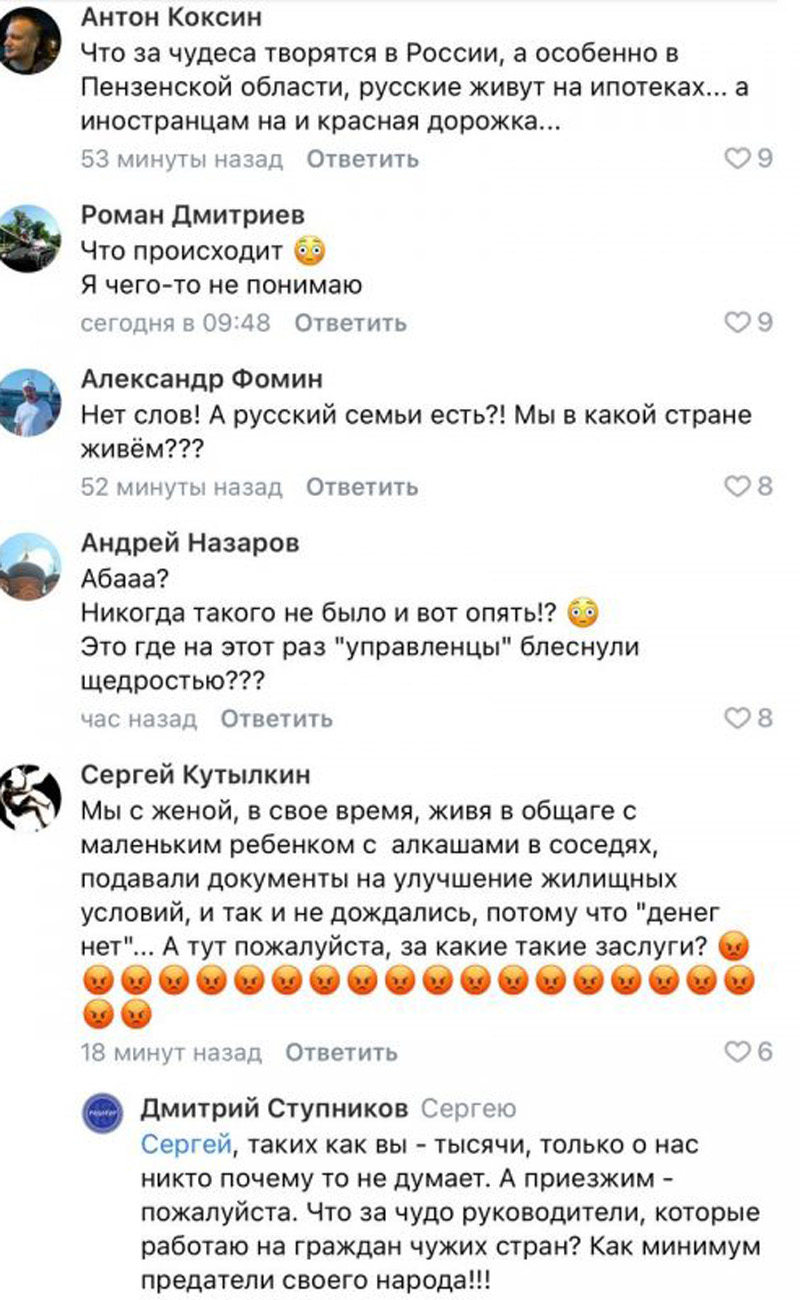Open Роман Дмитриев's profile name
800x1300 pixels.
[192, 215]
